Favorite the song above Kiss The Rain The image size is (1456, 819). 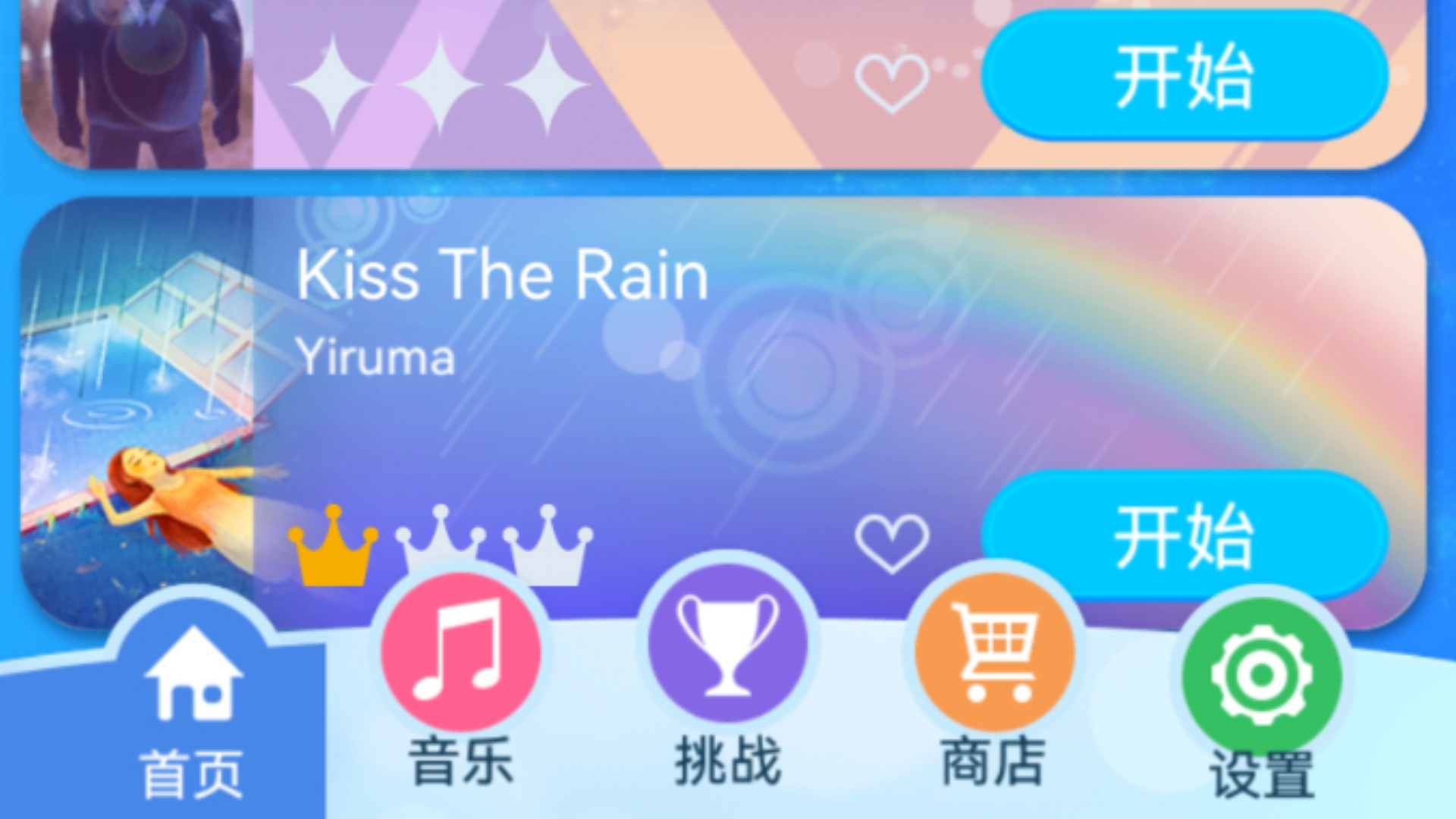click(891, 82)
